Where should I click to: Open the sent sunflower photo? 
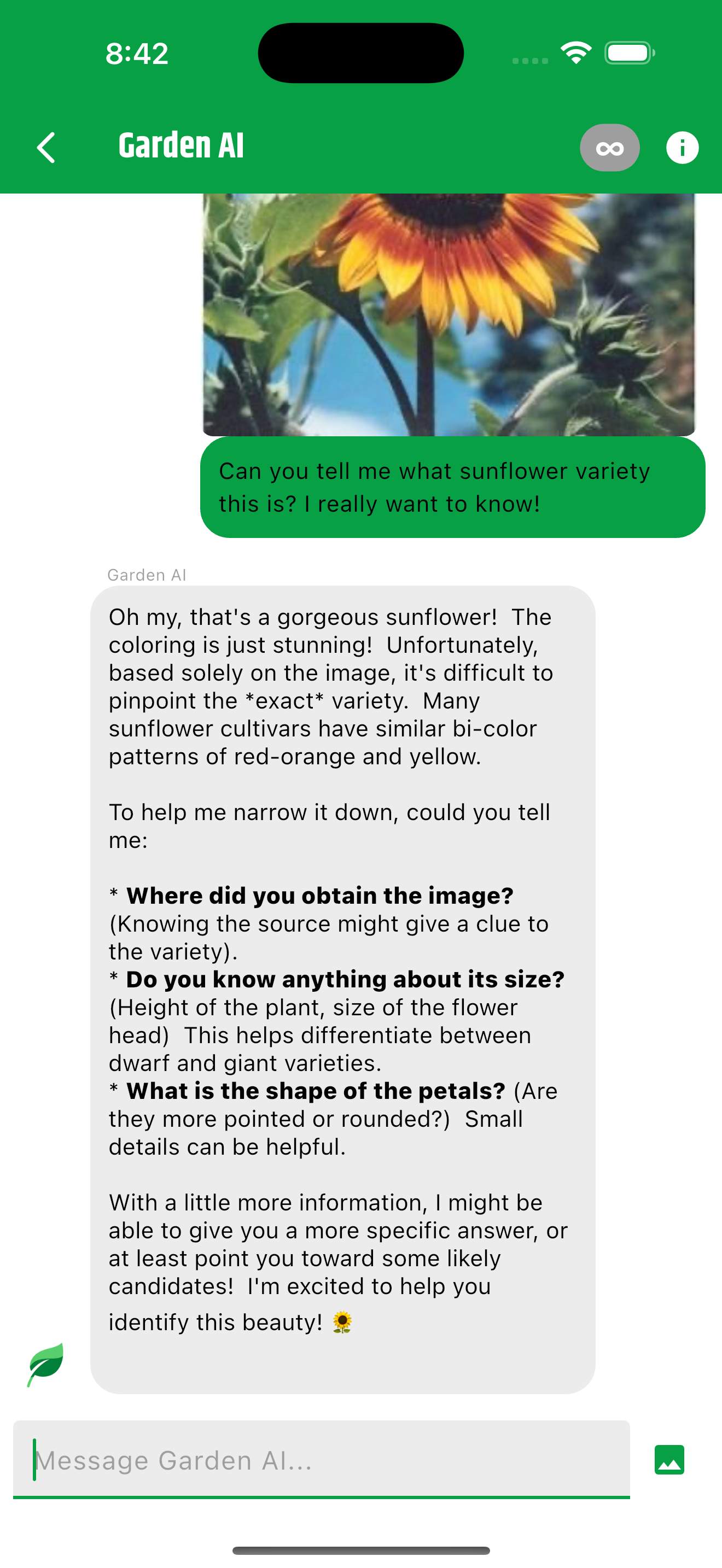449,314
